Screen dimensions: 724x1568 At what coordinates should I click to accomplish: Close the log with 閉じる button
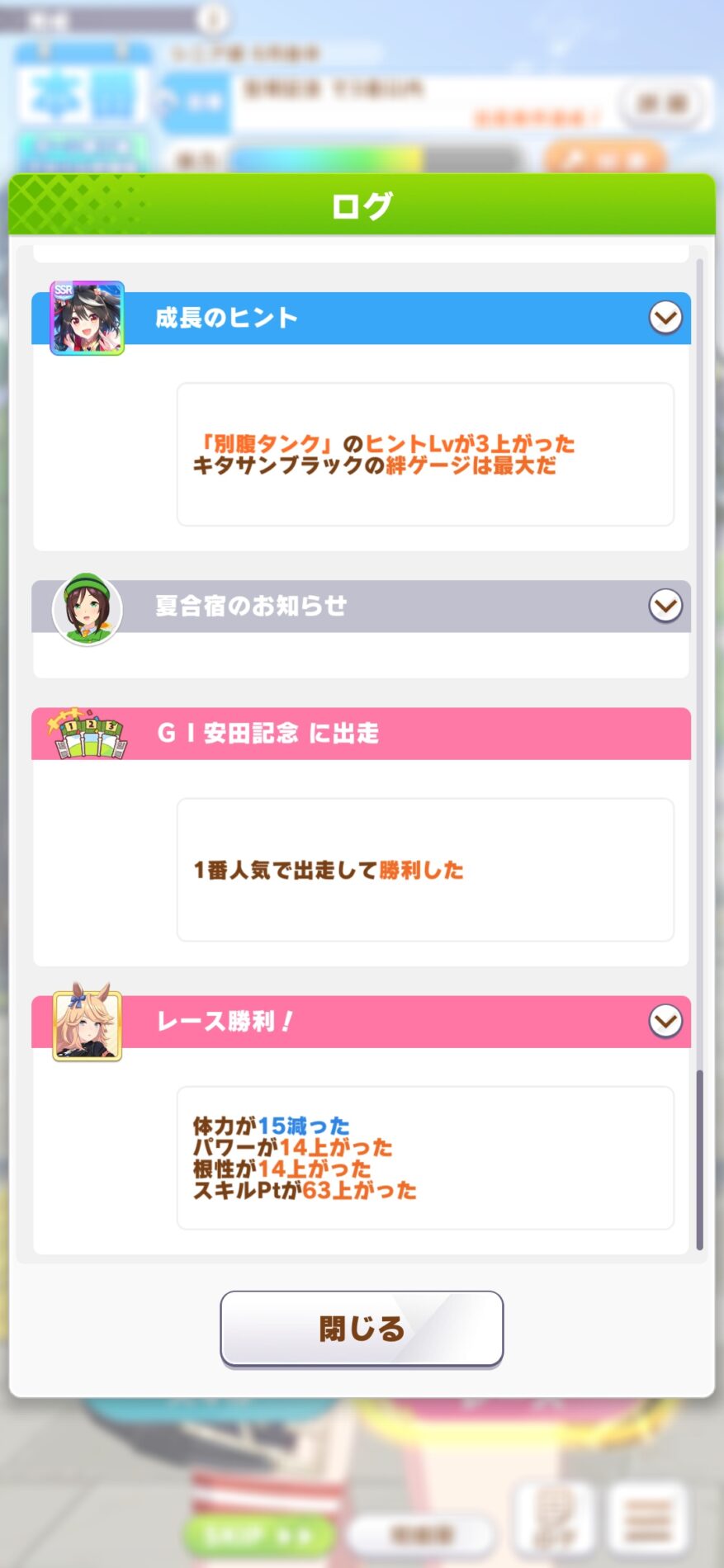tap(362, 1329)
